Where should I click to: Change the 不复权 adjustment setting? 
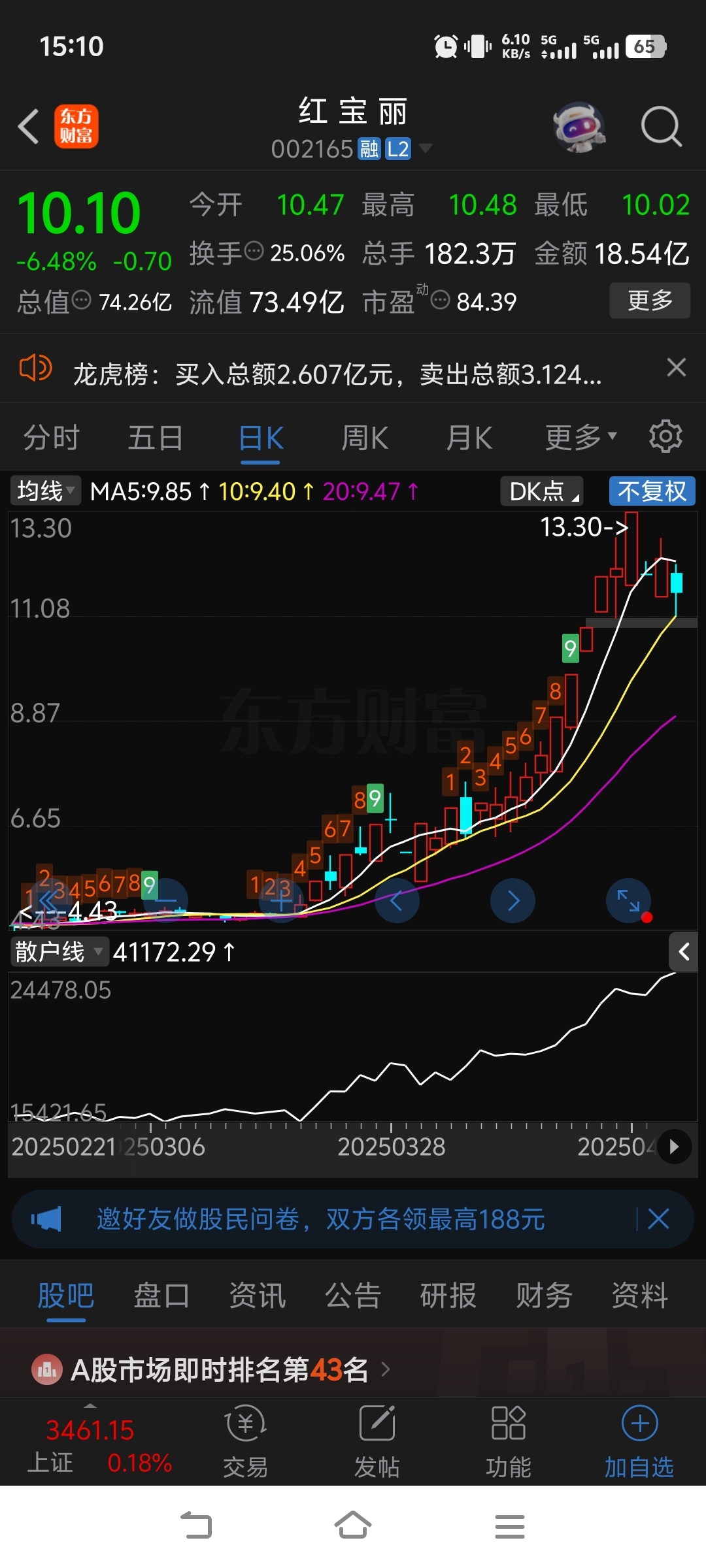click(652, 491)
